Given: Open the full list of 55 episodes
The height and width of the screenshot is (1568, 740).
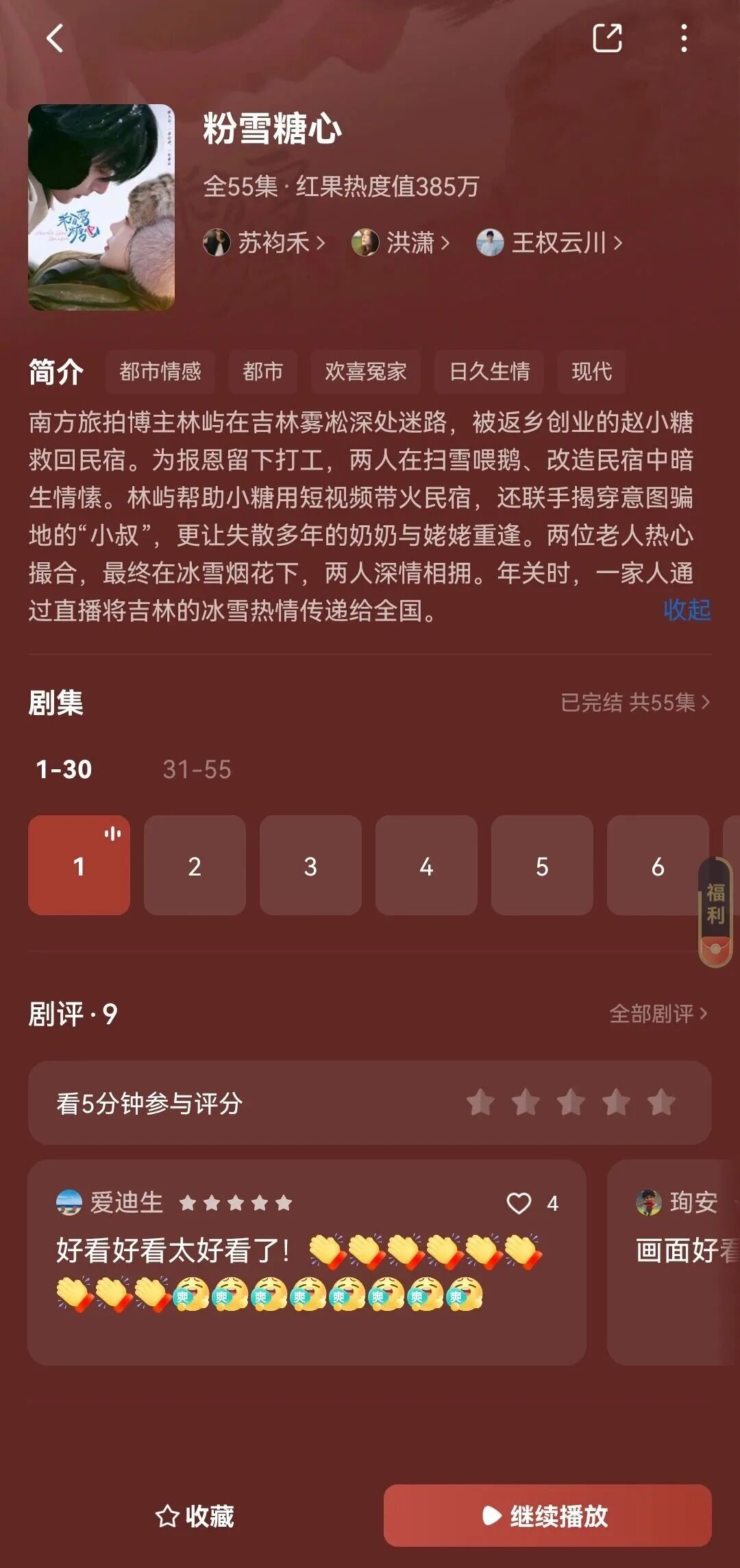Looking at the screenshot, I should [x=634, y=702].
